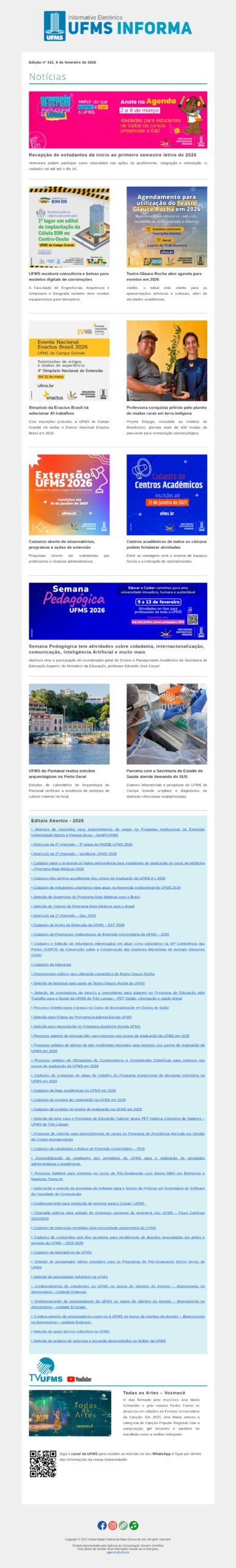
Task: Open the link Cadastro de Honrarias
Action: (51, 964)
